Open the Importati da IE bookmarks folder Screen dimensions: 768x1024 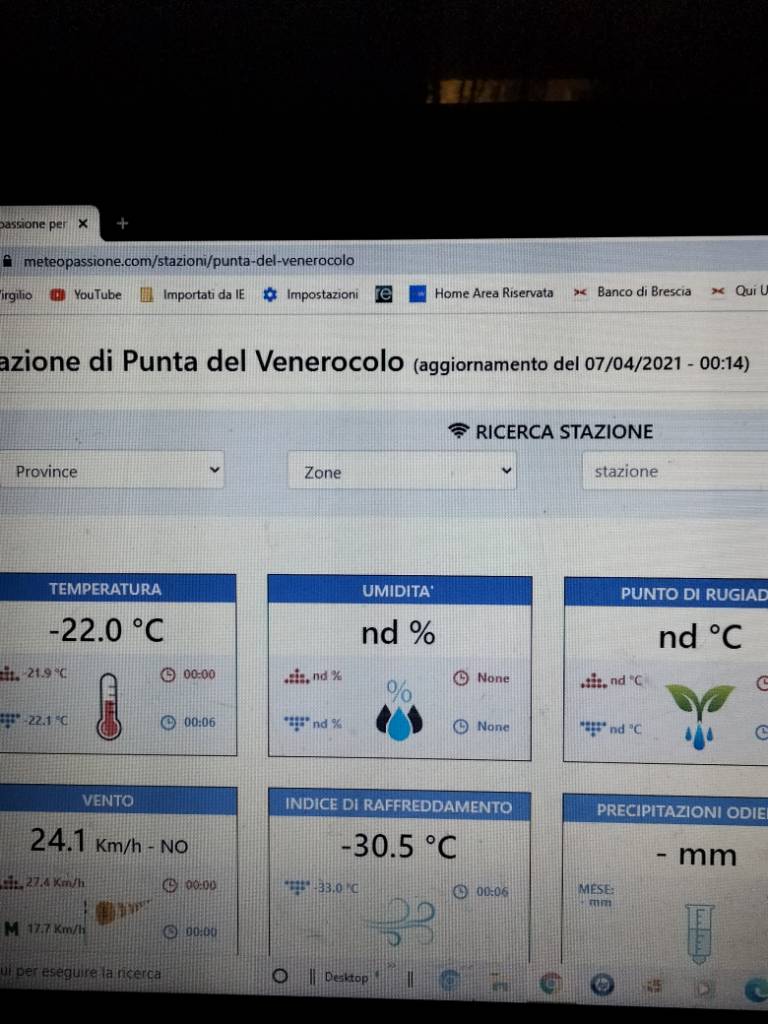(x=193, y=294)
